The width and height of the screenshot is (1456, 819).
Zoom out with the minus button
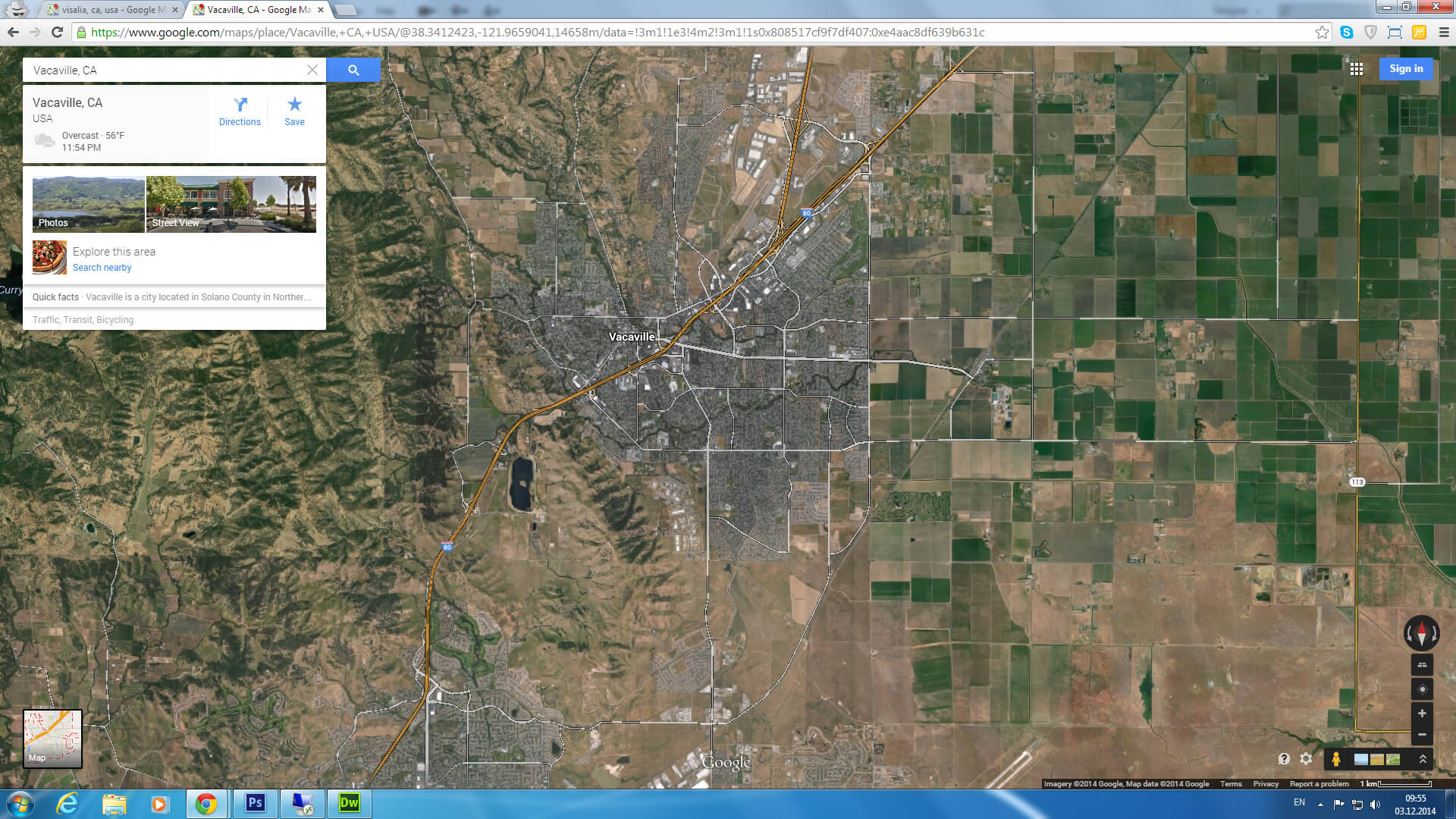point(1422,735)
